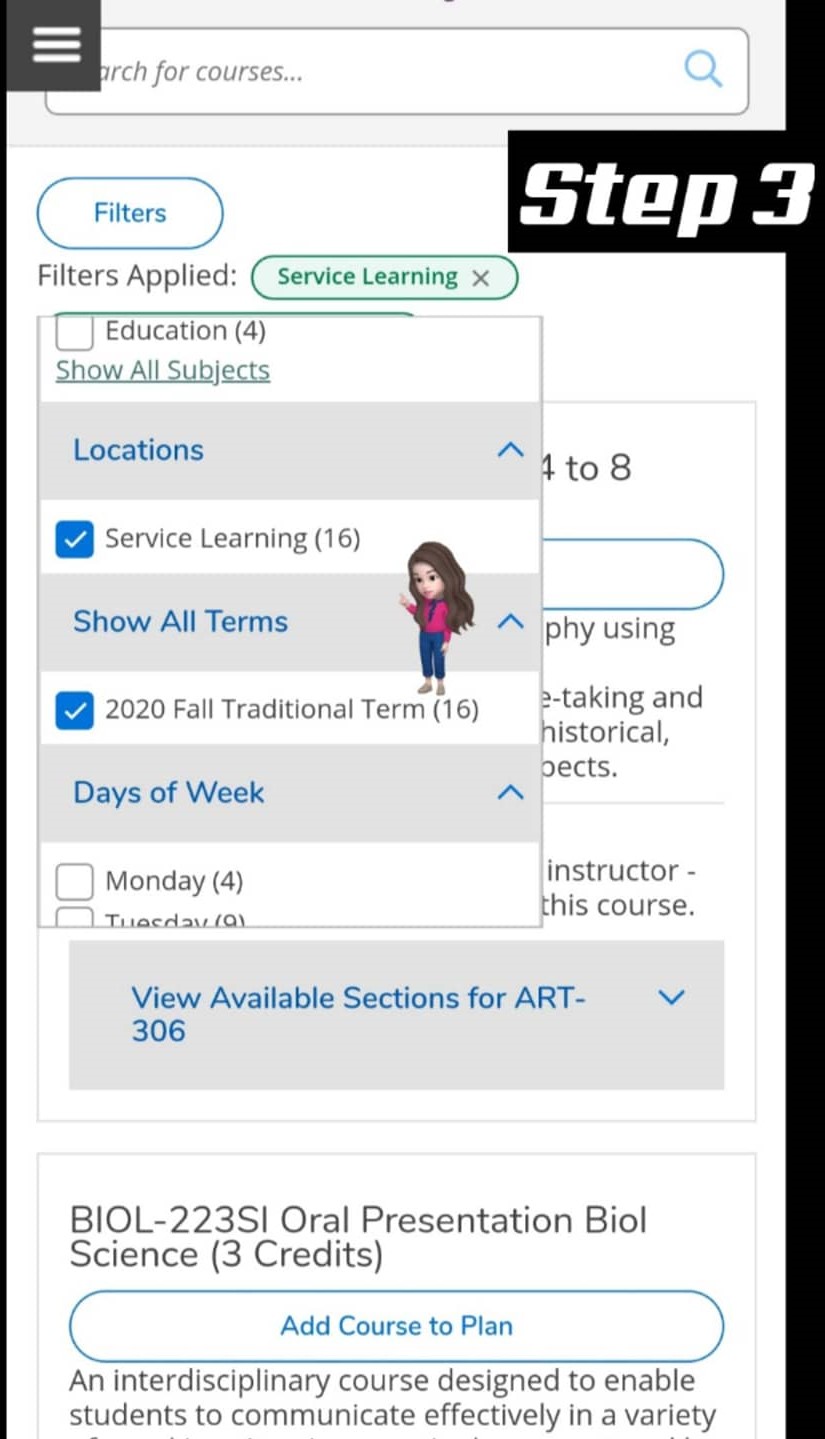Collapse the Days of Week section

tap(510, 793)
